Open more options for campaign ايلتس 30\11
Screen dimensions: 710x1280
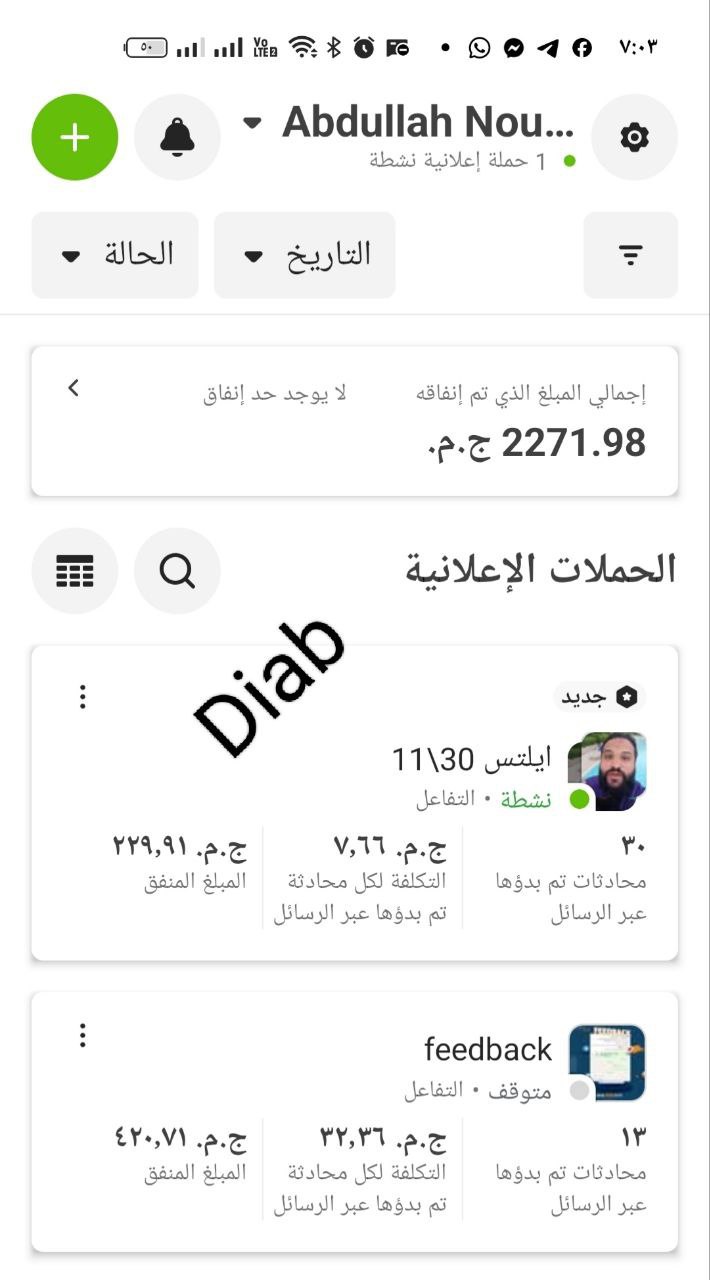83,697
